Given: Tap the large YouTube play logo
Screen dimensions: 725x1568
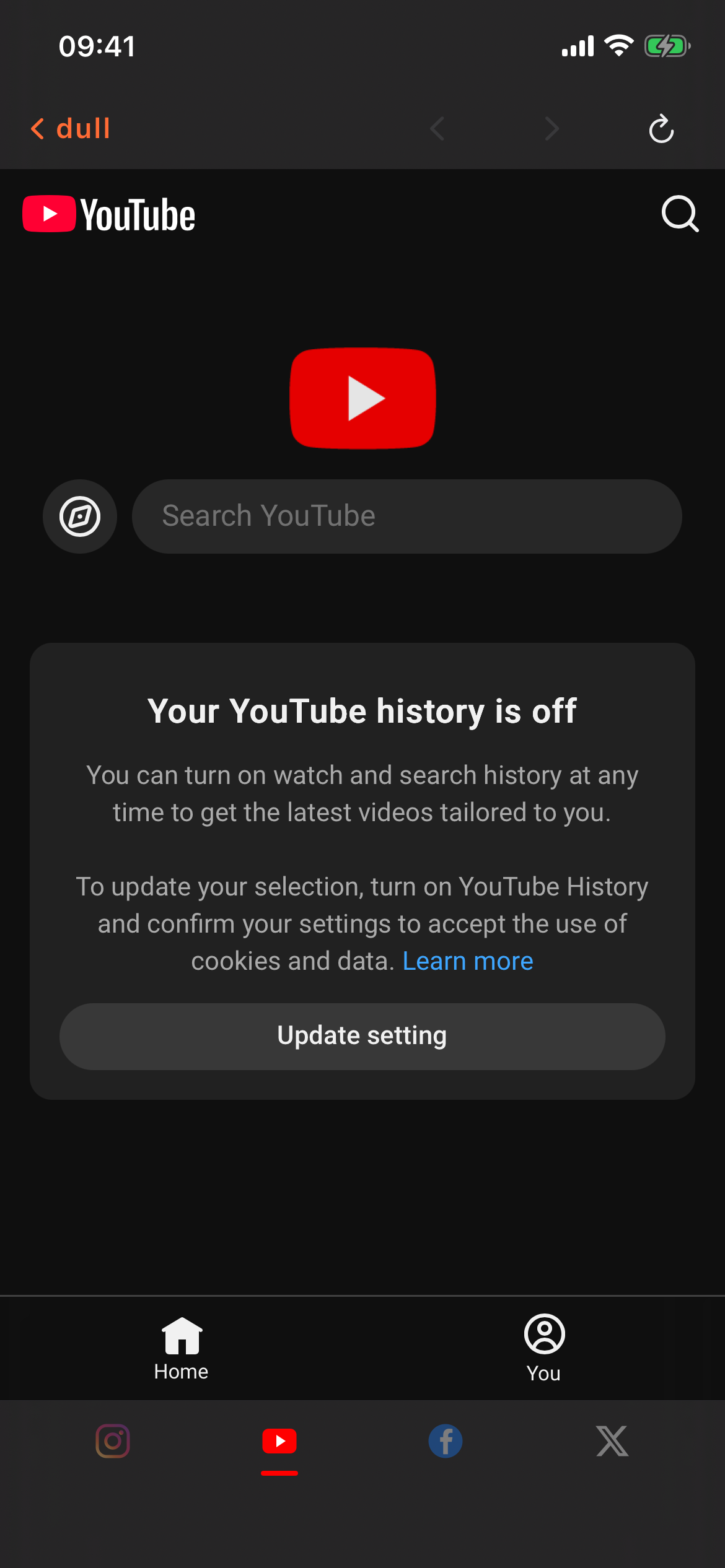Looking at the screenshot, I should (362, 397).
